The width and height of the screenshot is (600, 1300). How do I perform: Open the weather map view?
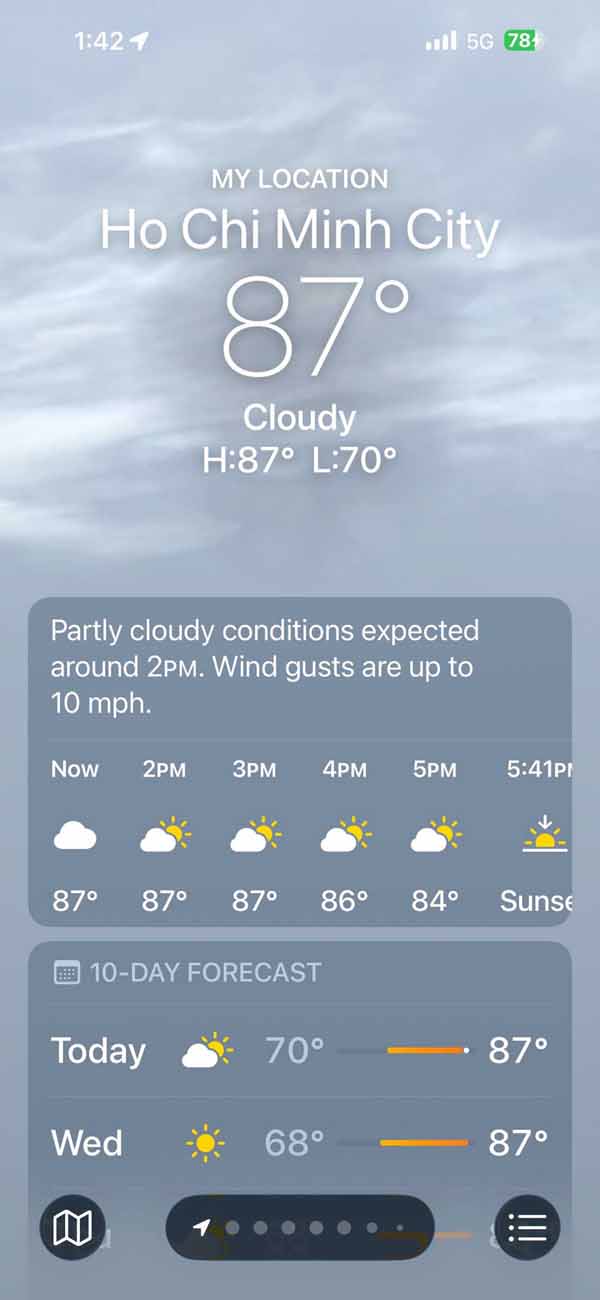(72, 1227)
